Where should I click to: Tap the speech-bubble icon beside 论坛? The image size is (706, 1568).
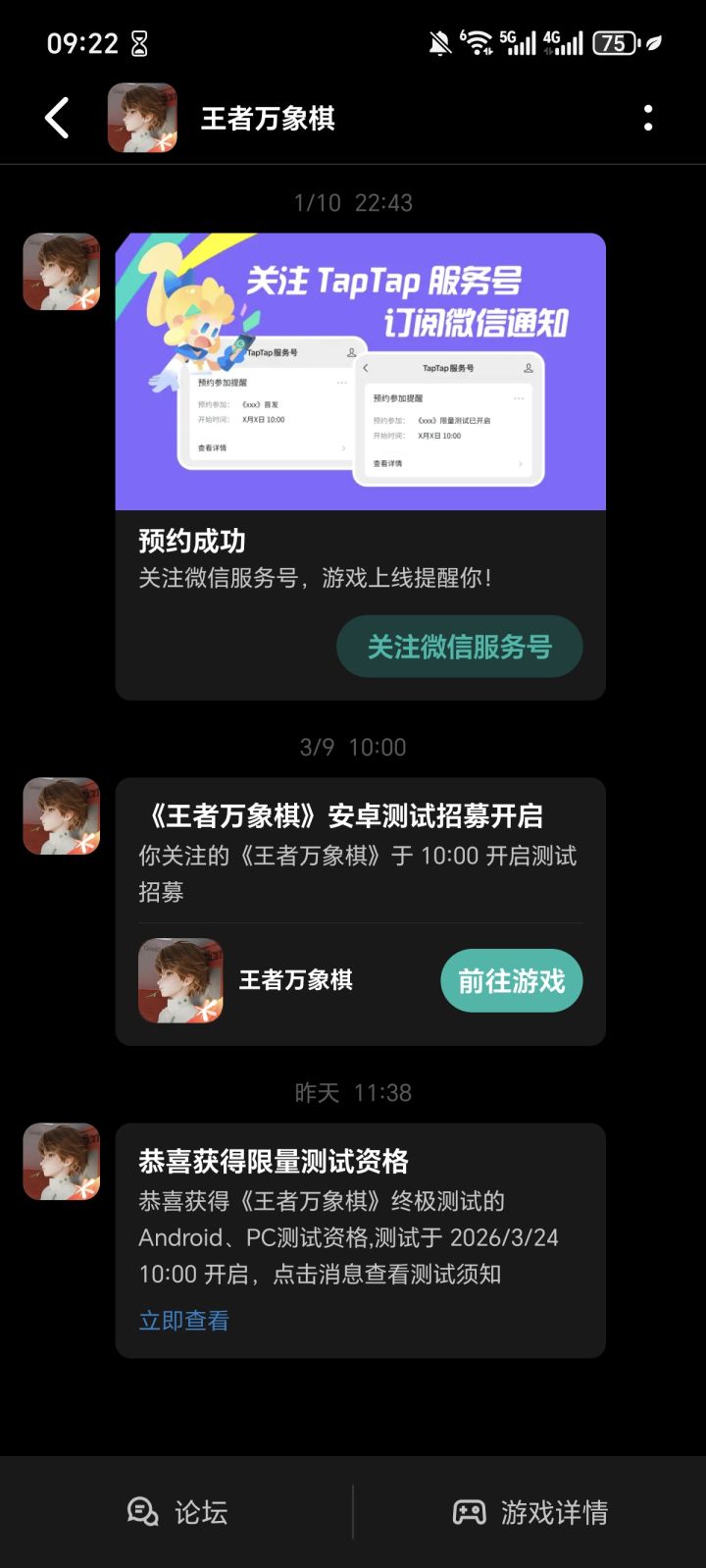pyautogui.click(x=143, y=1512)
